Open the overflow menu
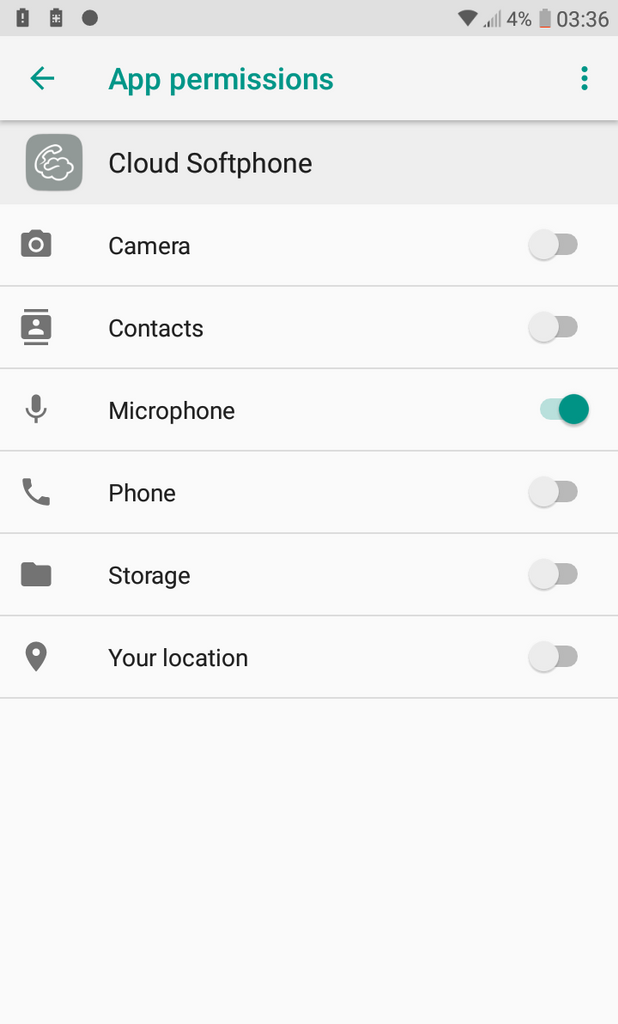 [x=584, y=79]
